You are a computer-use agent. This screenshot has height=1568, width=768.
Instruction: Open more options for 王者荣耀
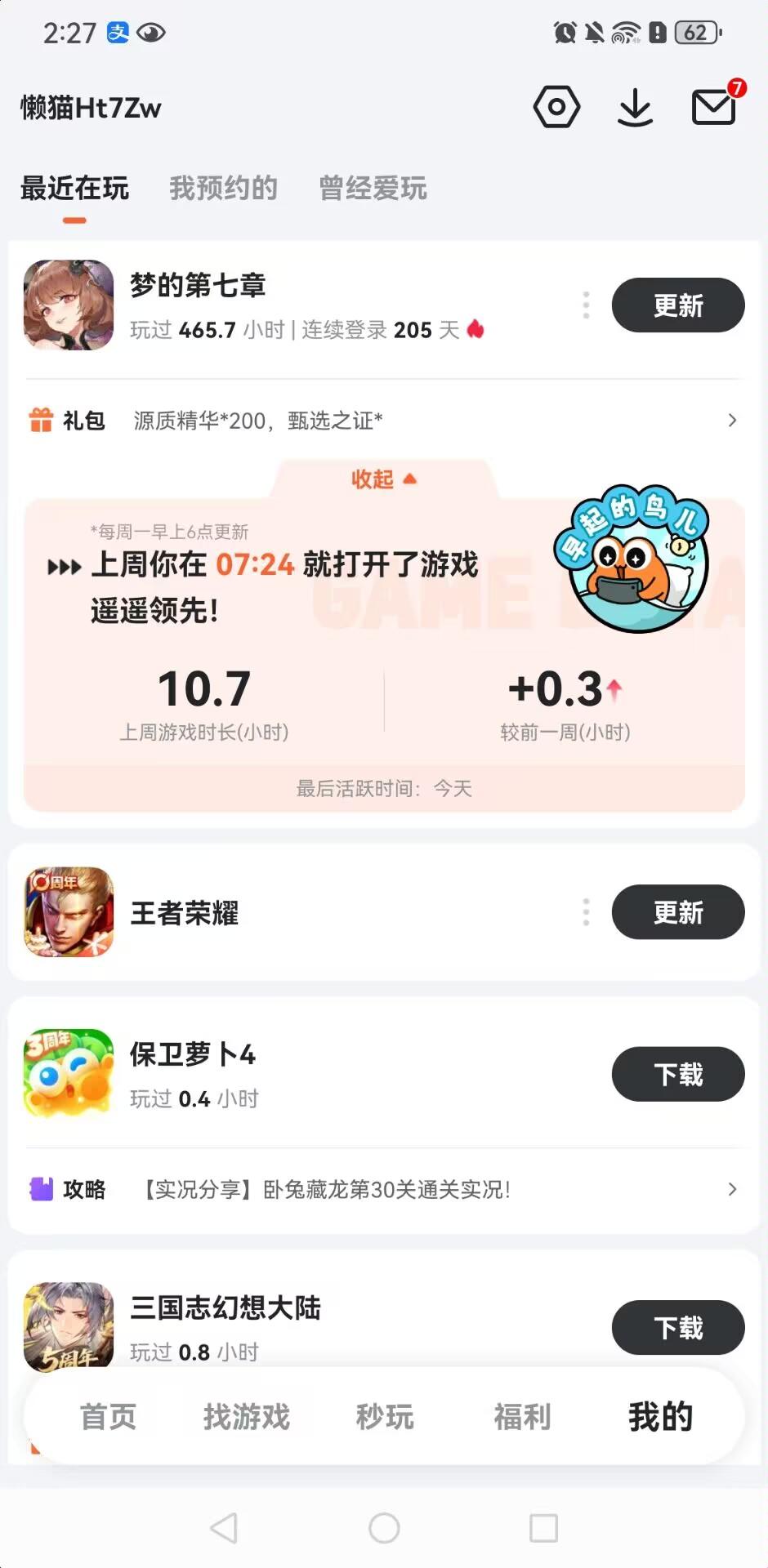pos(586,913)
